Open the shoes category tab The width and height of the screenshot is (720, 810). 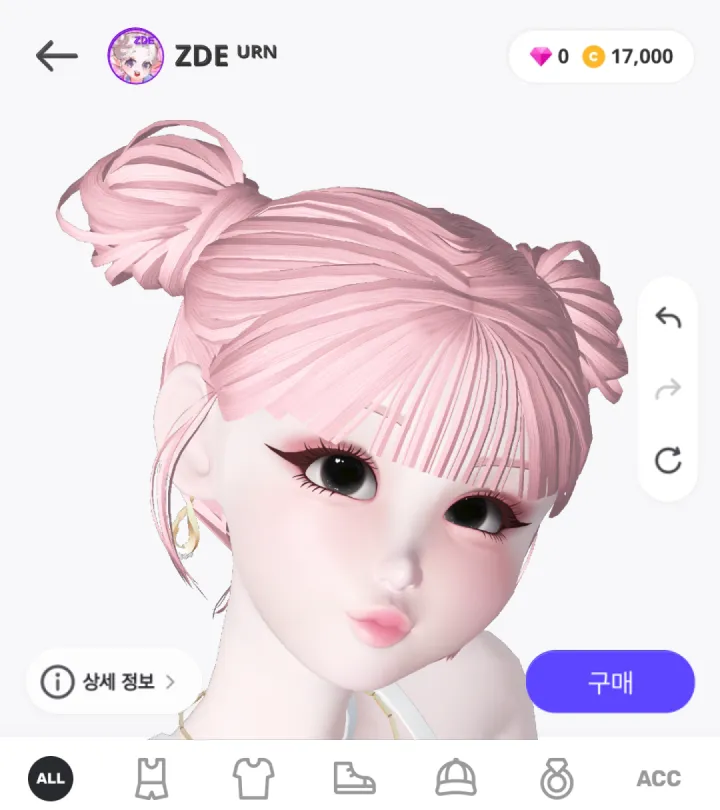[354, 778]
